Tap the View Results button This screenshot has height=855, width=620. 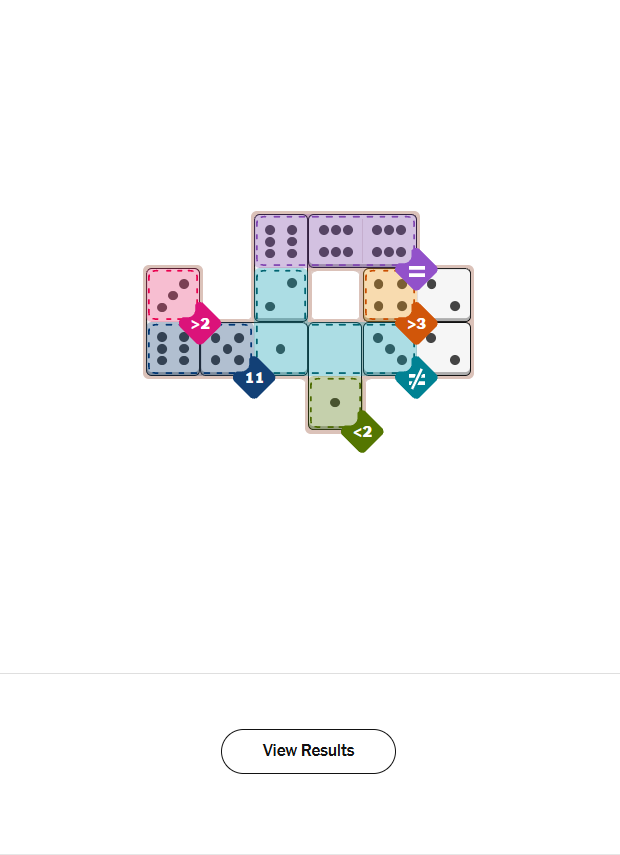tap(308, 751)
